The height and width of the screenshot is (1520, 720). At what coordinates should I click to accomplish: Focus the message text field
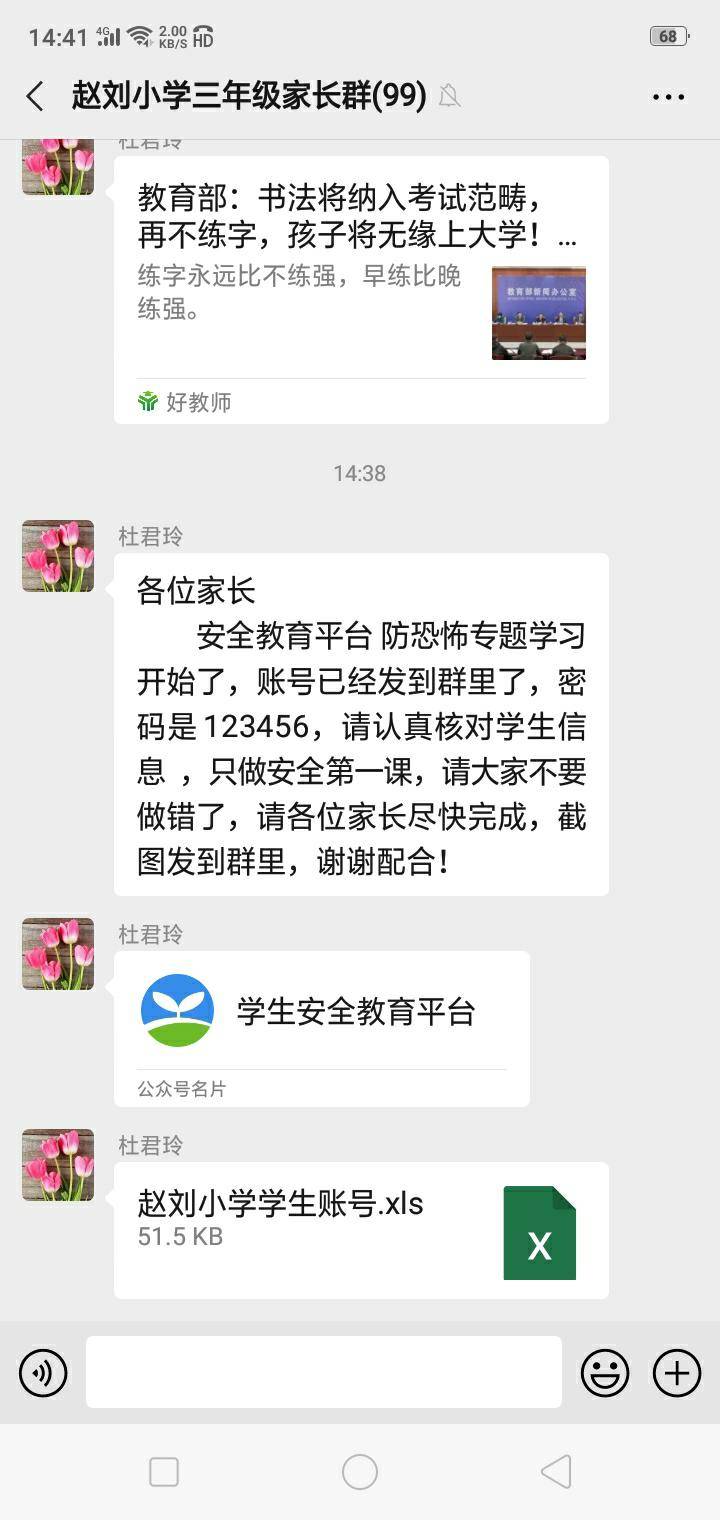point(323,1372)
